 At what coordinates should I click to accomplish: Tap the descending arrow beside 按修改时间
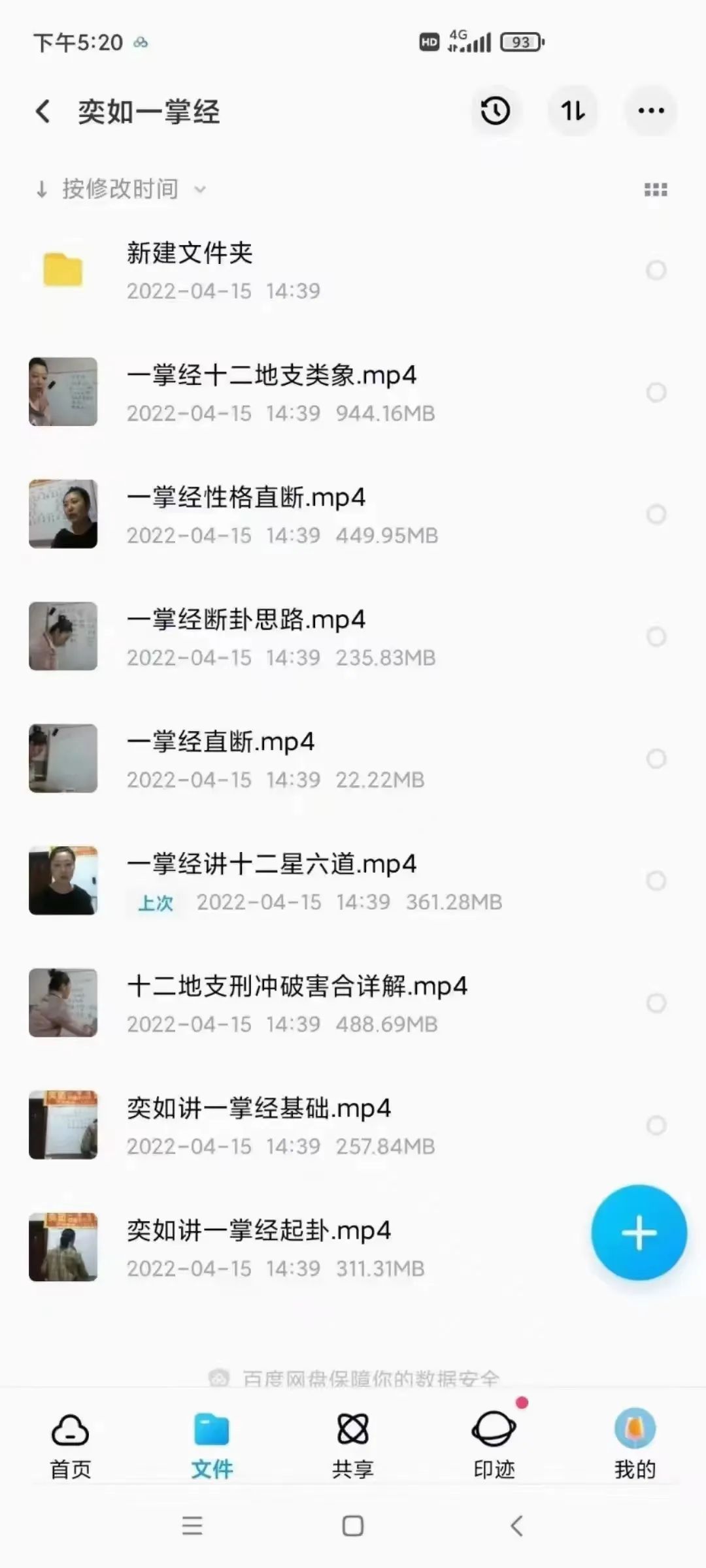[42, 189]
